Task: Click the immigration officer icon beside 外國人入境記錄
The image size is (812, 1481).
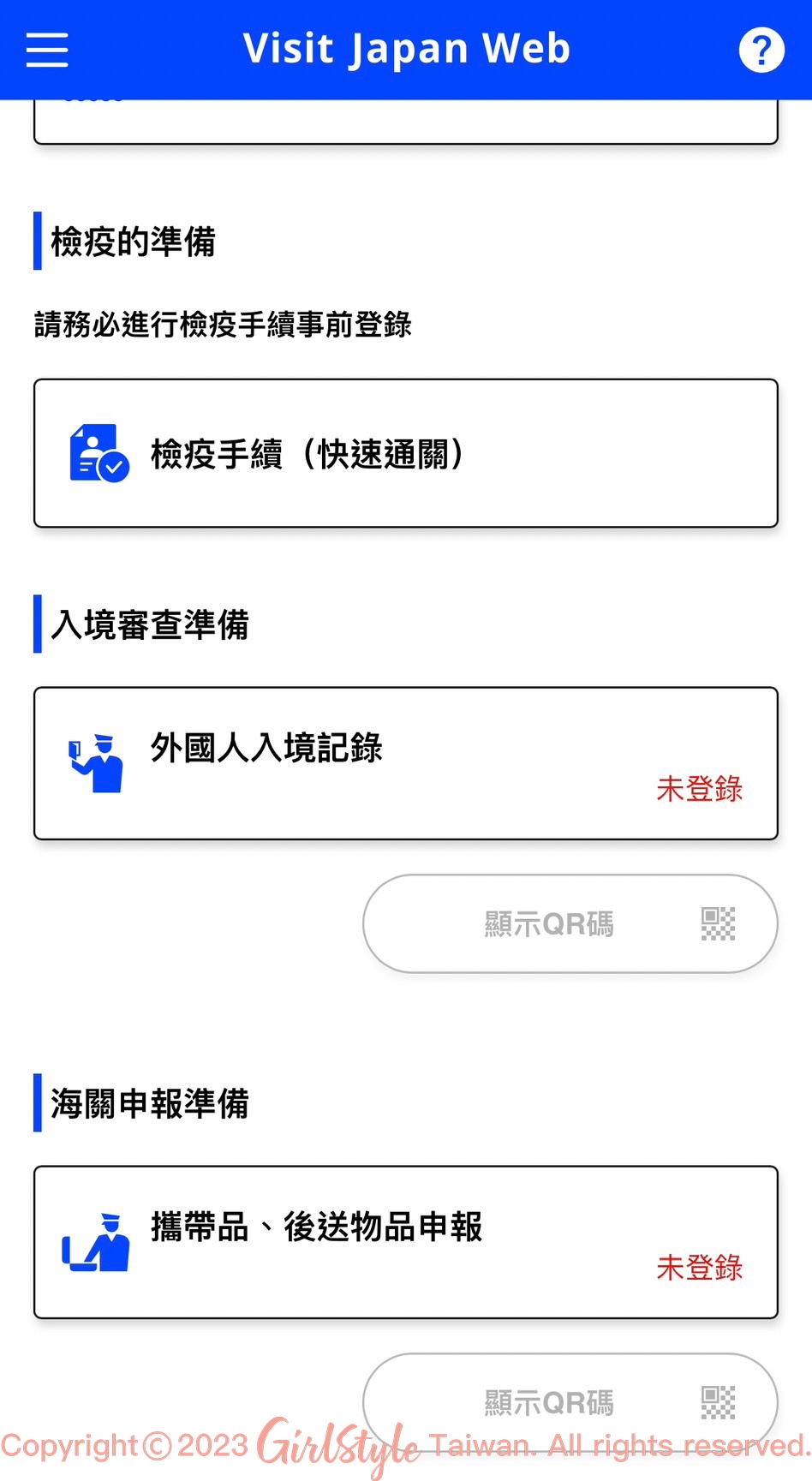Action: (97, 761)
